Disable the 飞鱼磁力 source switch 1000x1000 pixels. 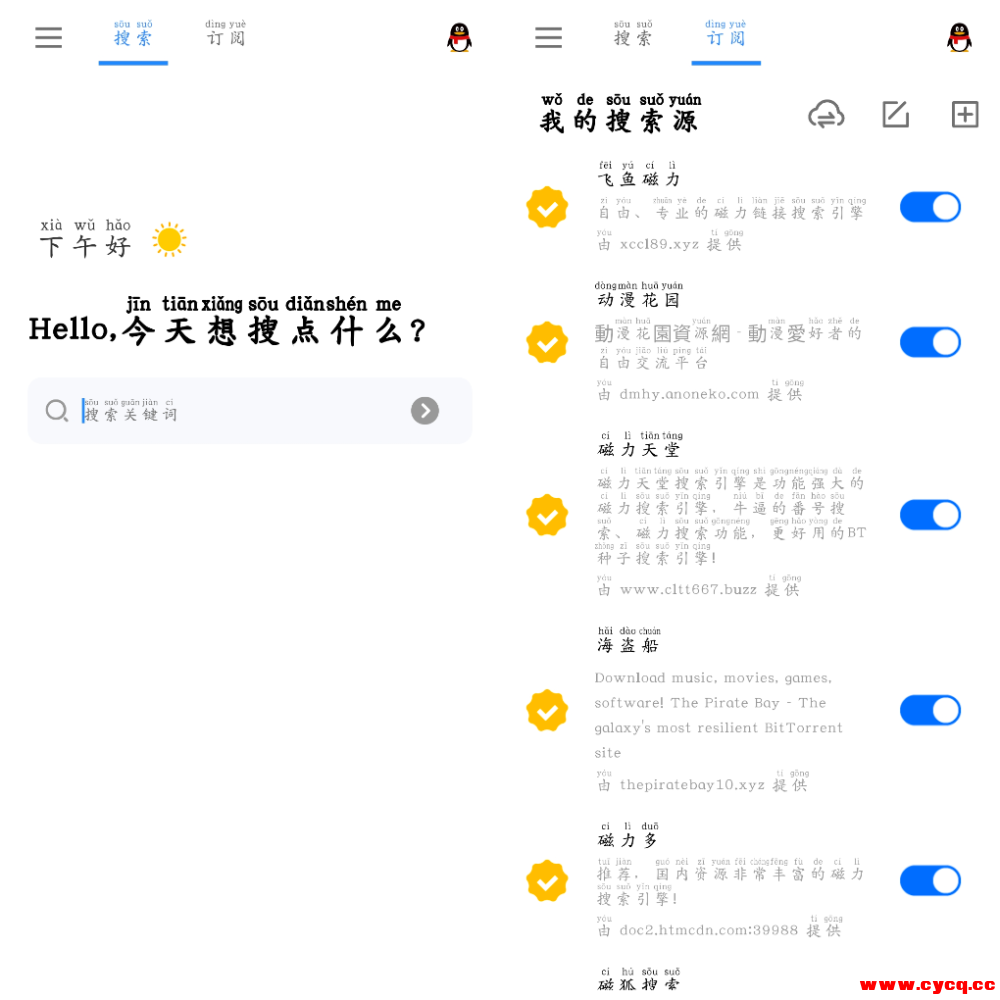(930, 207)
